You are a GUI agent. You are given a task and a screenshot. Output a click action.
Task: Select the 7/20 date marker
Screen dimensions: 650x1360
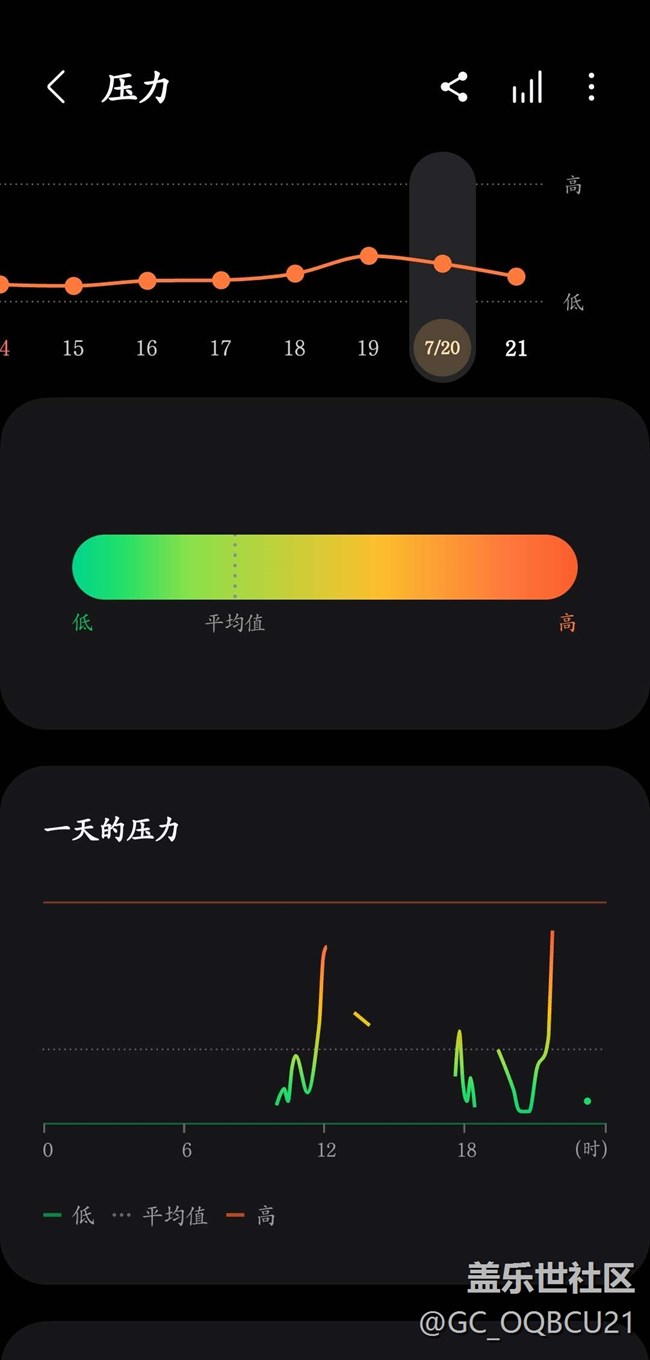[442, 348]
